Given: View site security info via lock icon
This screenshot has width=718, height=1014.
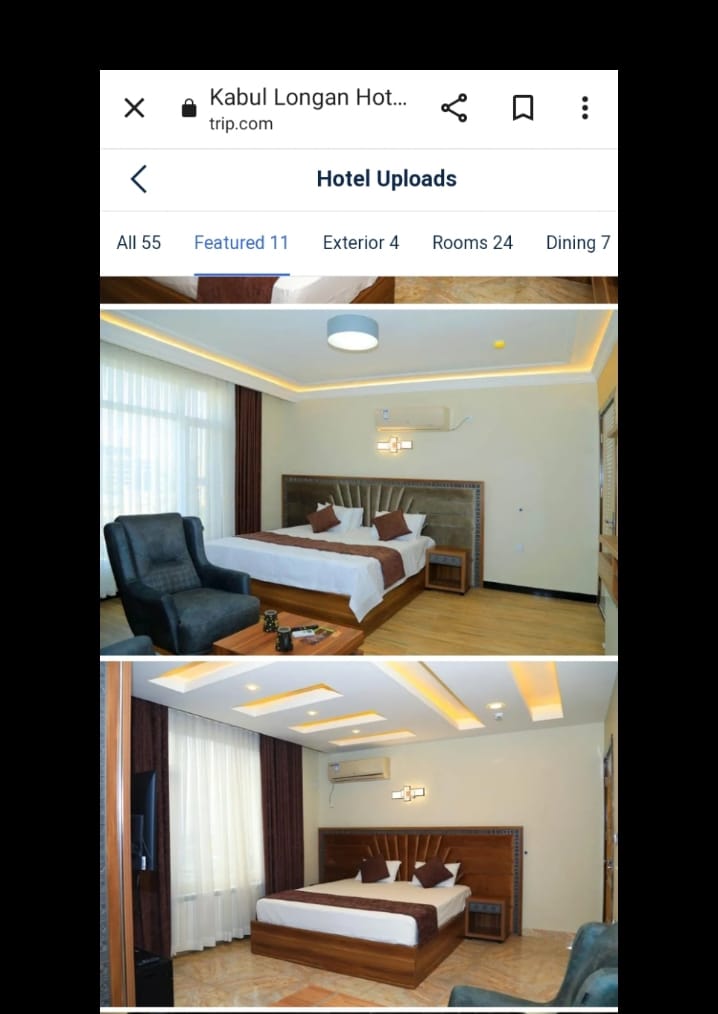Looking at the screenshot, I should pos(189,109).
